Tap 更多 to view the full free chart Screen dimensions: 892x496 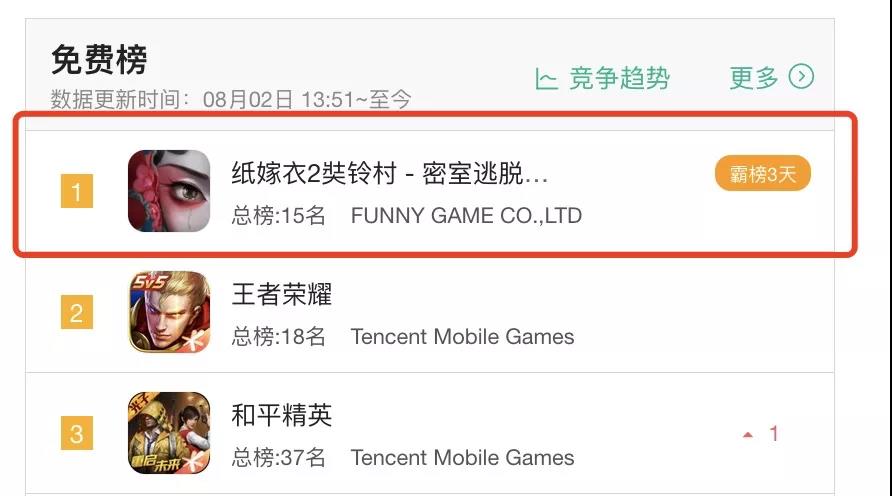pyautogui.click(x=771, y=77)
